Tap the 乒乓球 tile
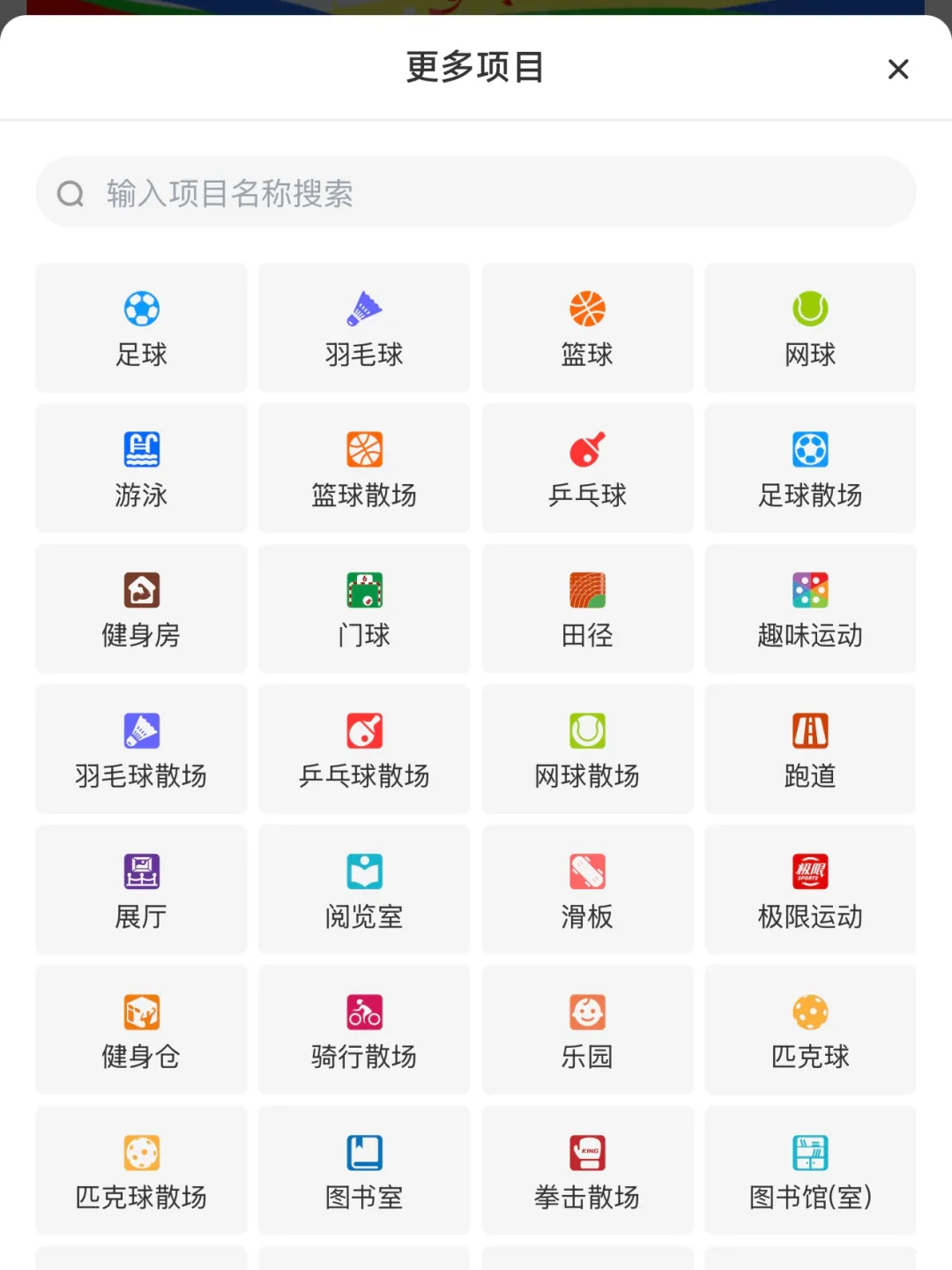The height and width of the screenshot is (1270, 952). pos(587,468)
